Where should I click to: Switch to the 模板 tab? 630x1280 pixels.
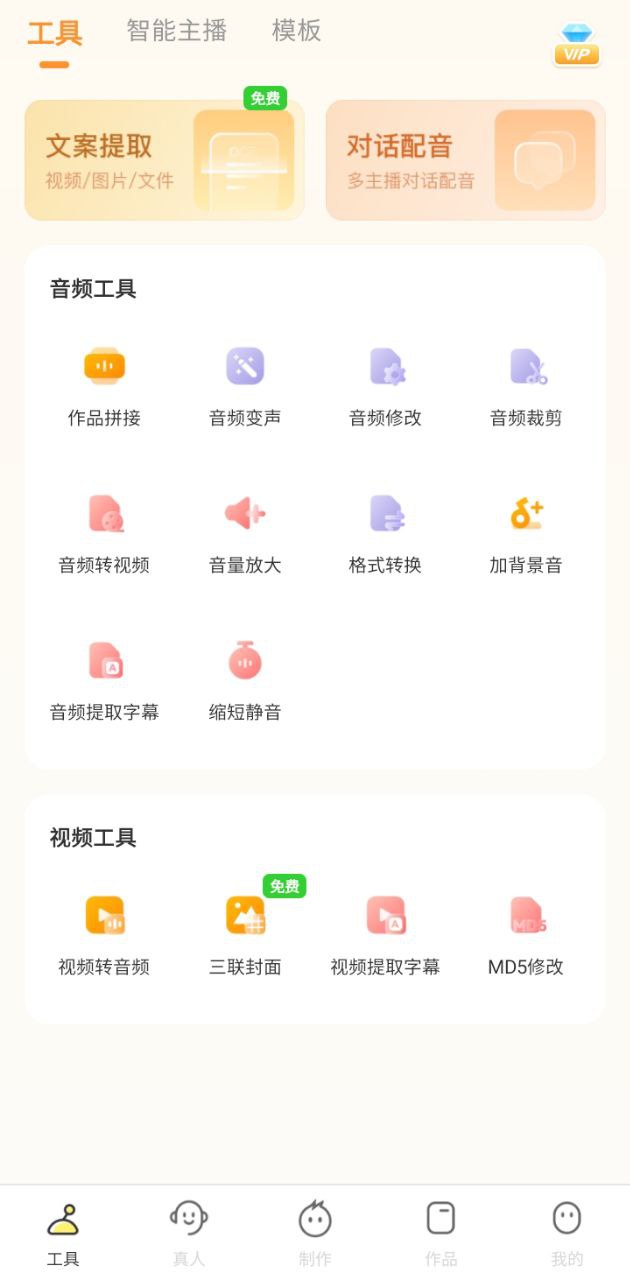(297, 31)
